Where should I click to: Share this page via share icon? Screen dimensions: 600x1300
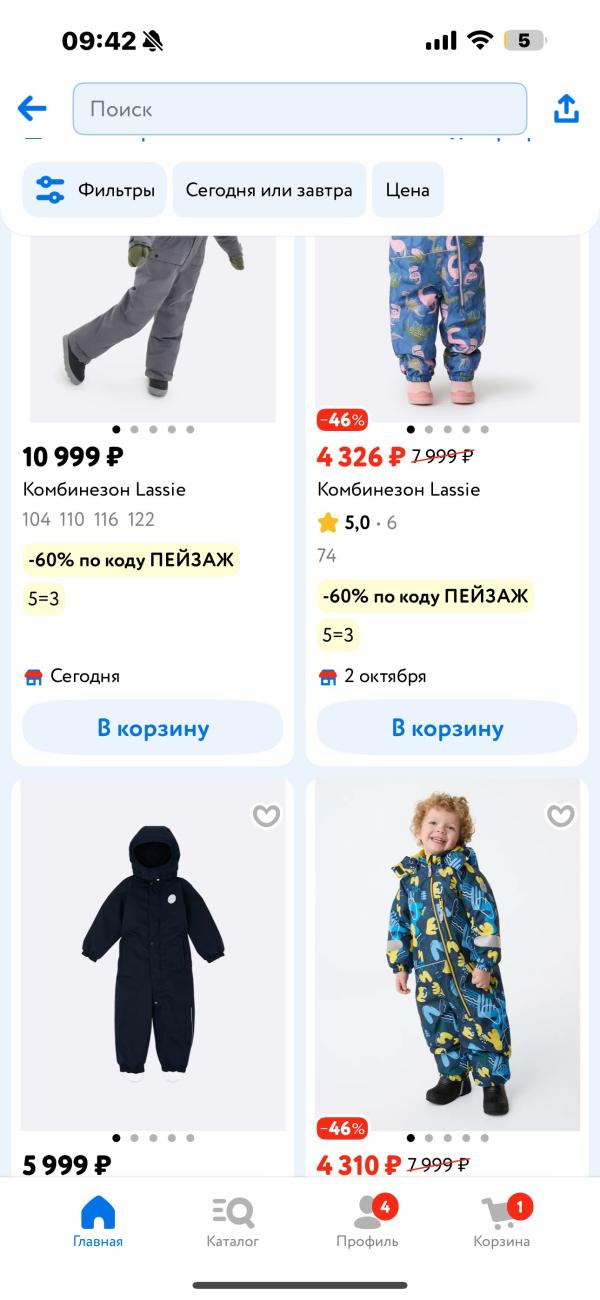coord(567,109)
